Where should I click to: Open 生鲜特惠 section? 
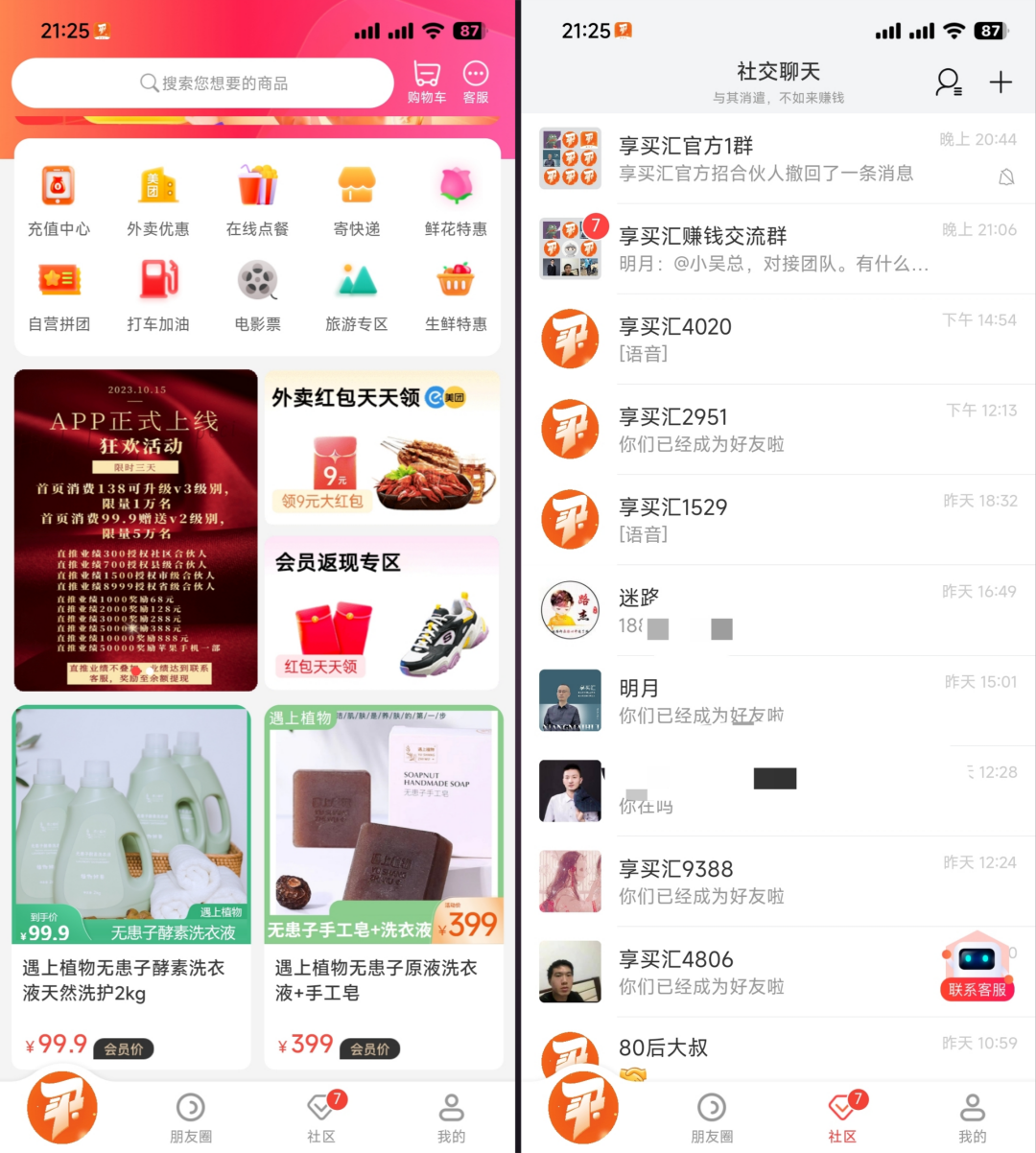[456, 295]
